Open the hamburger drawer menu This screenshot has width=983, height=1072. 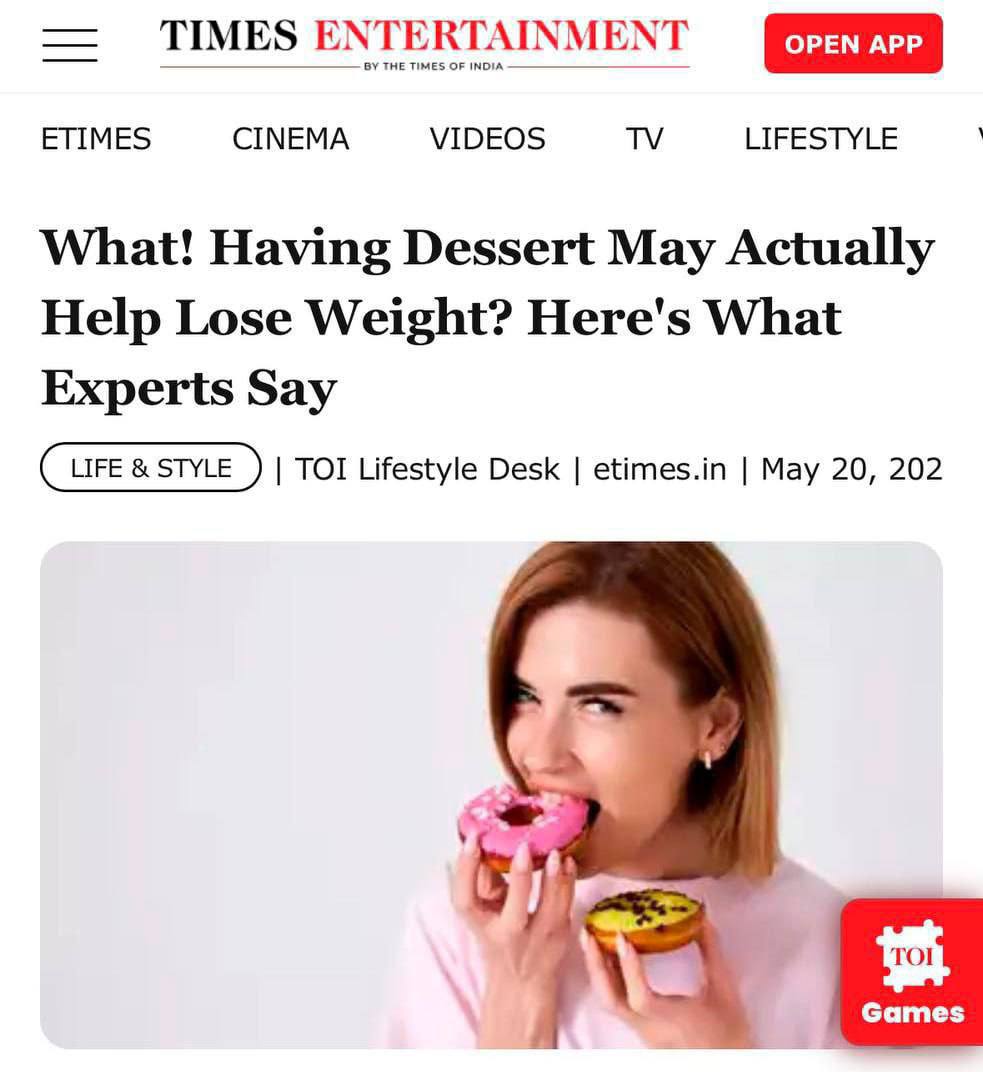pyautogui.click(x=69, y=45)
